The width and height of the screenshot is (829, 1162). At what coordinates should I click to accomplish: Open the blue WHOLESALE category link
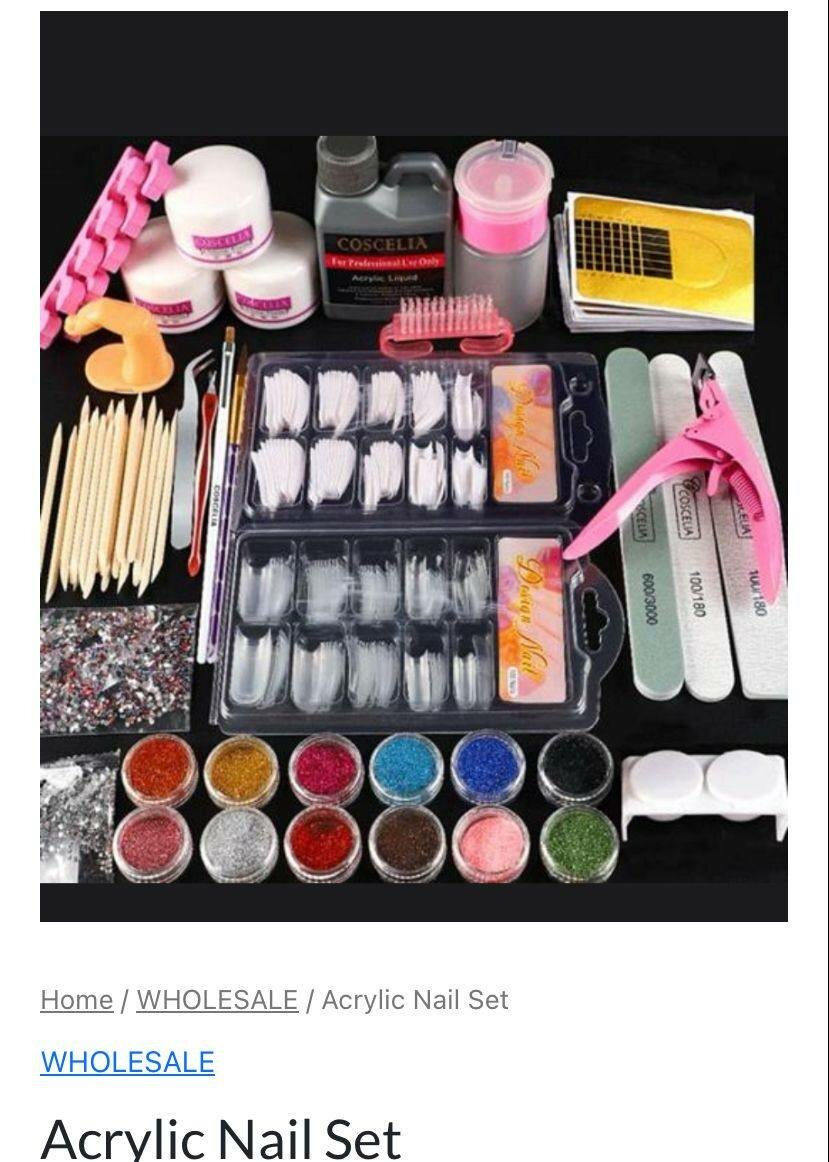(127, 1062)
